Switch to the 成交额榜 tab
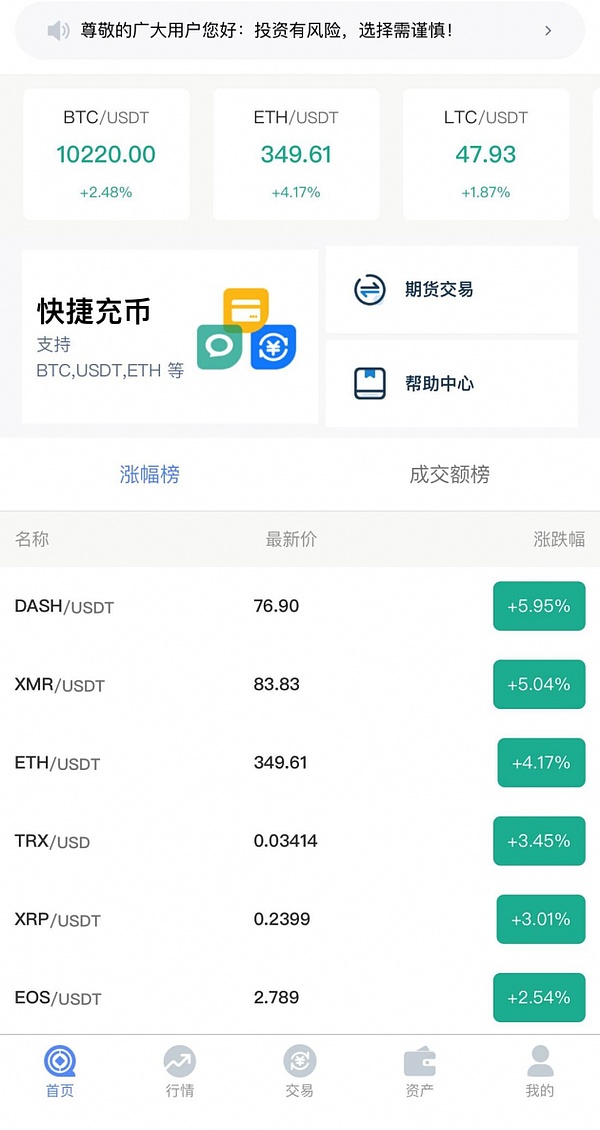 click(x=450, y=475)
